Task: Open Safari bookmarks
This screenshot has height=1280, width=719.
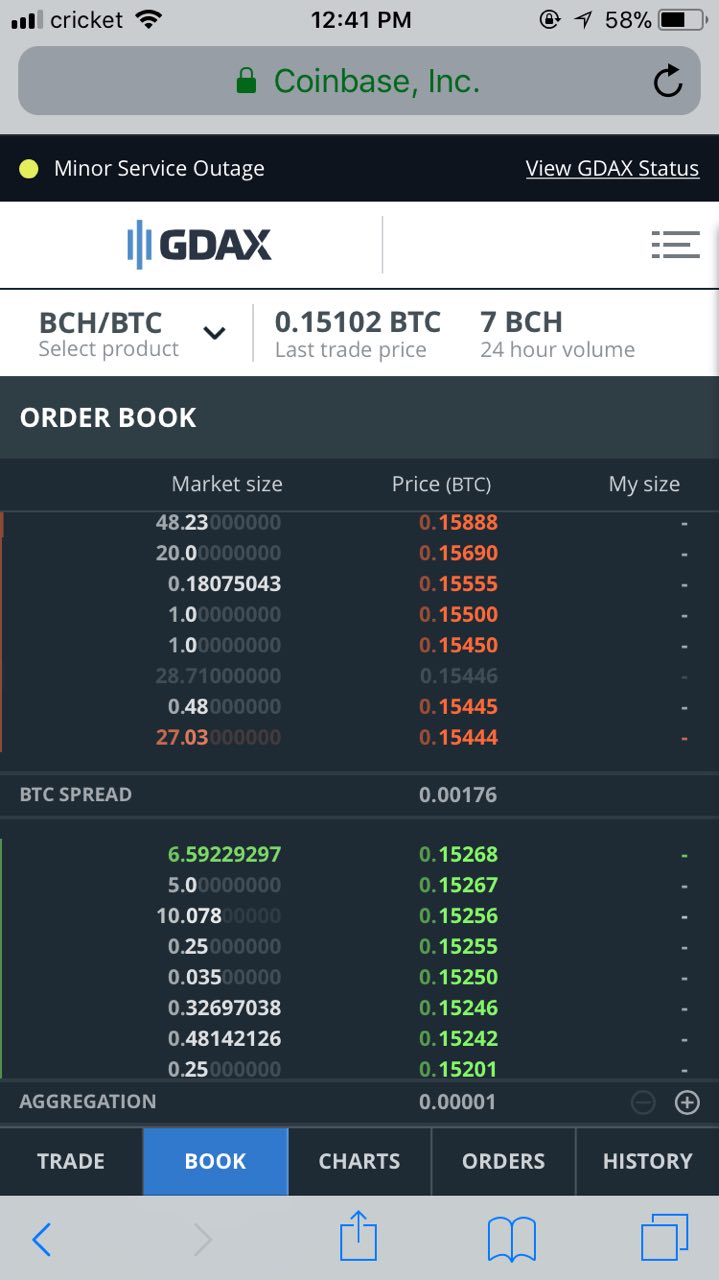Action: [x=511, y=1240]
